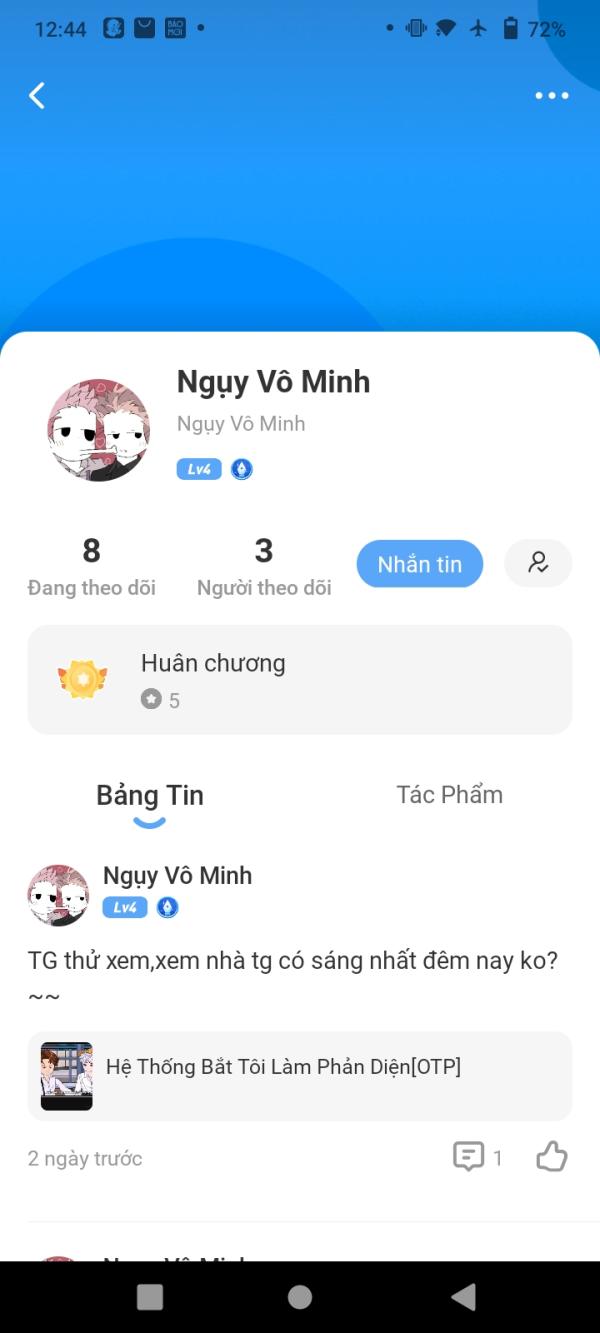View the large profile avatar
The width and height of the screenshot is (600, 1333).
(x=99, y=430)
